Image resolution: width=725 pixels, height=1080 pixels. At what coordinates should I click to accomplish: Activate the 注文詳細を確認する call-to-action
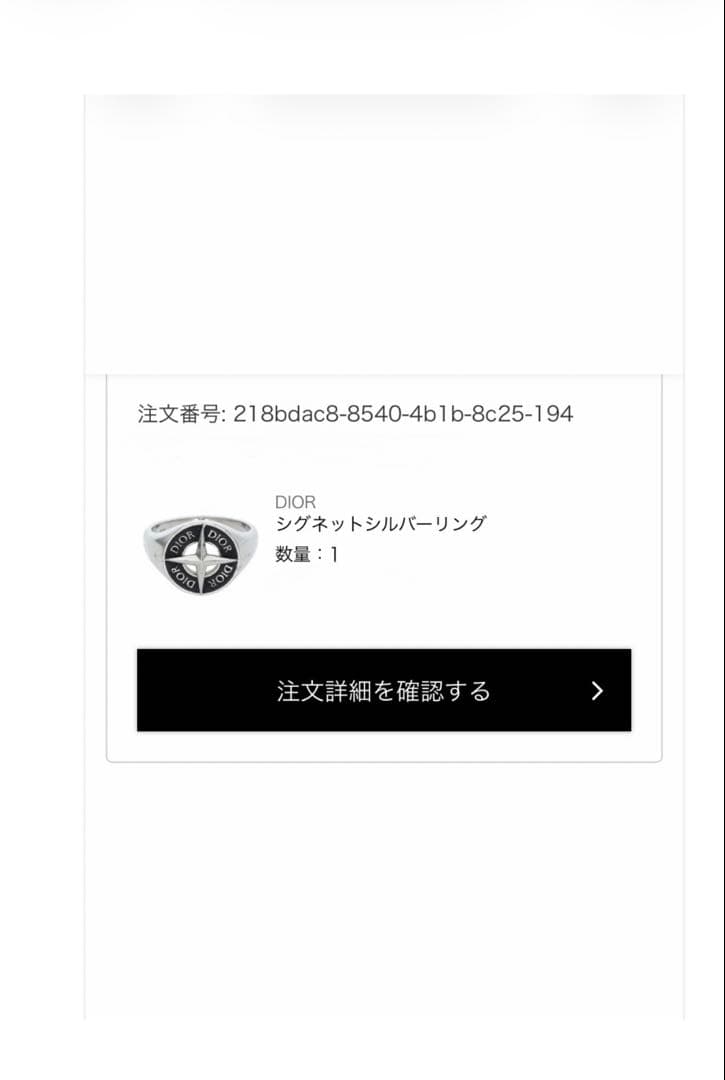[x=384, y=690]
